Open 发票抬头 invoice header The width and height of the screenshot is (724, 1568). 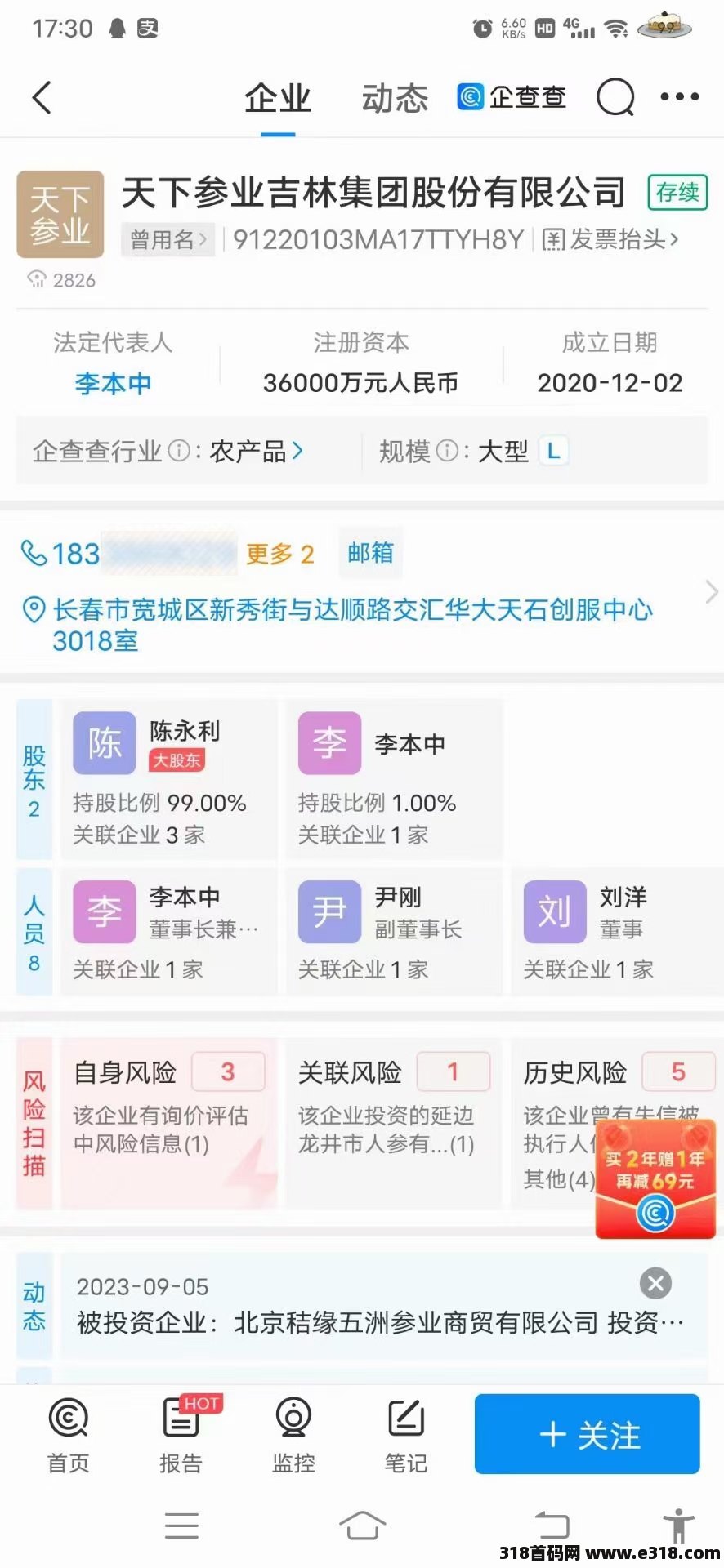(x=610, y=239)
